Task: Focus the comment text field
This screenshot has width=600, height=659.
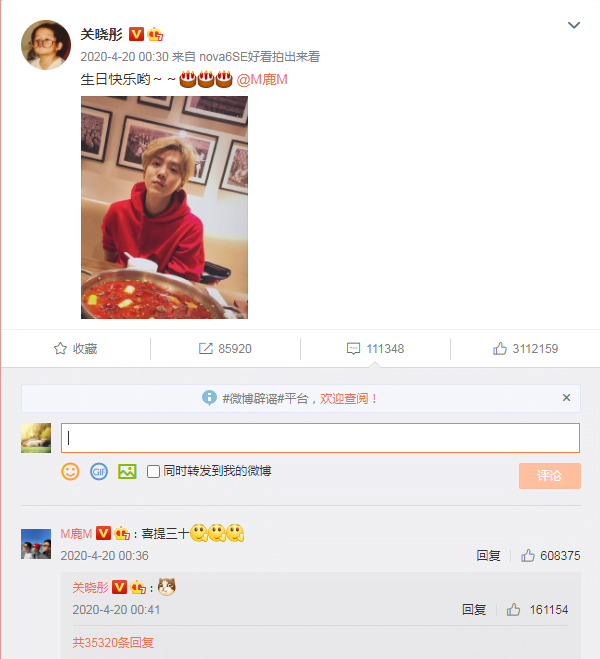Action: 320,438
